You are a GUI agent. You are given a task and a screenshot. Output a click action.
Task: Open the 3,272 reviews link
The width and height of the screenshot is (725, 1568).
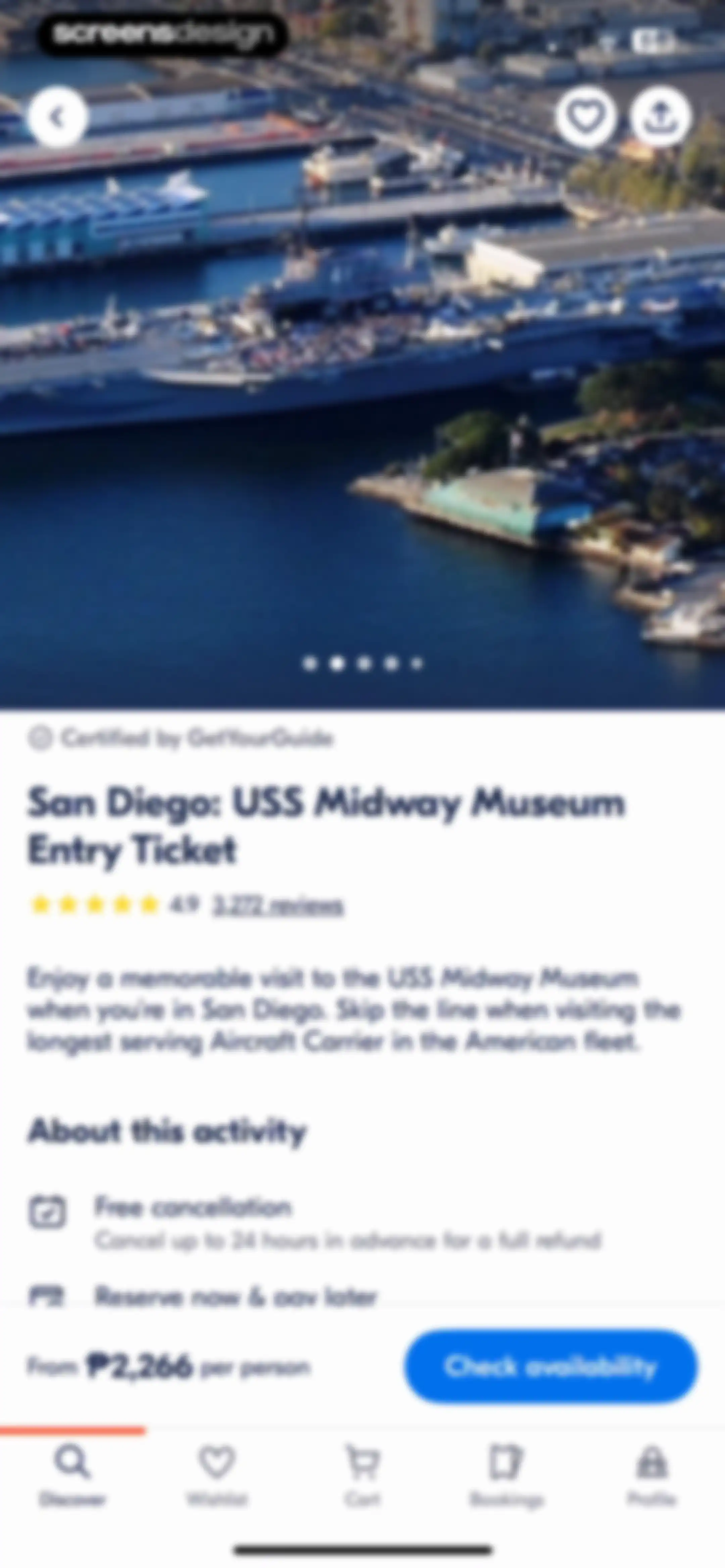278,905
